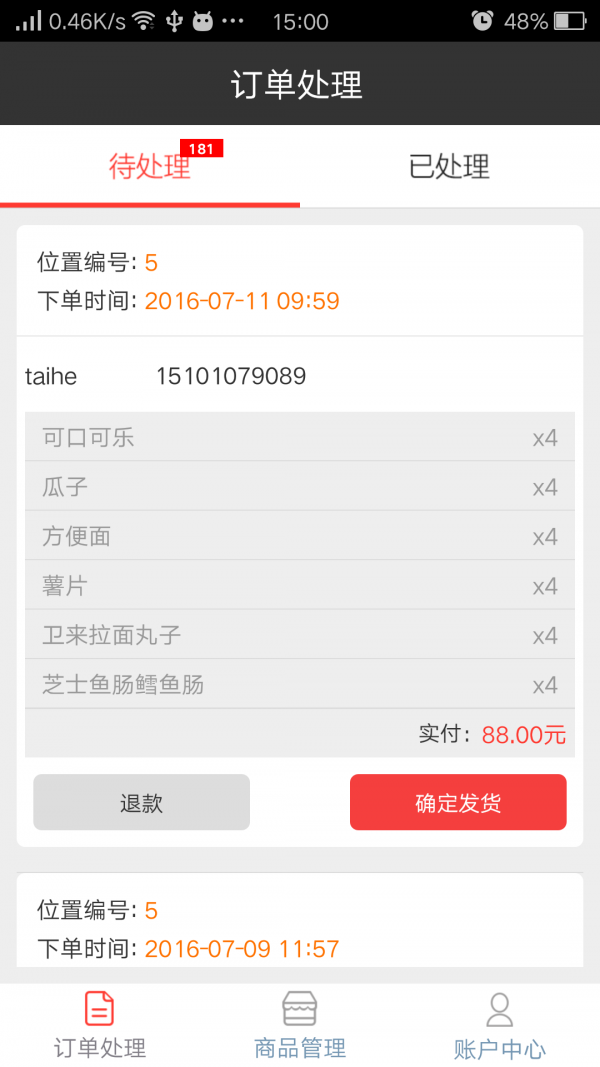Screen dimensions: 600x1067
Task: Open 订单处理 in bottom navigation
Action: 100,1025
